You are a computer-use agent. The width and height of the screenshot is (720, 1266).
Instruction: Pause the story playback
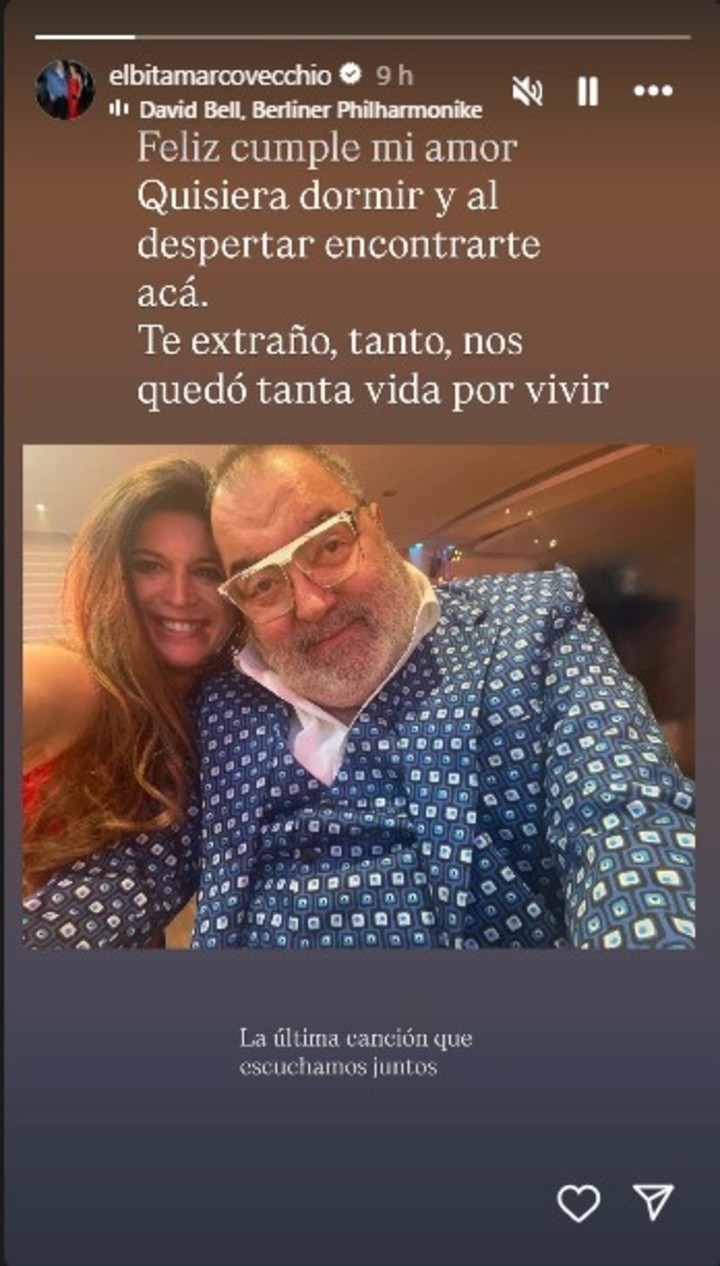pyautogui.click(x=588, y=91)
